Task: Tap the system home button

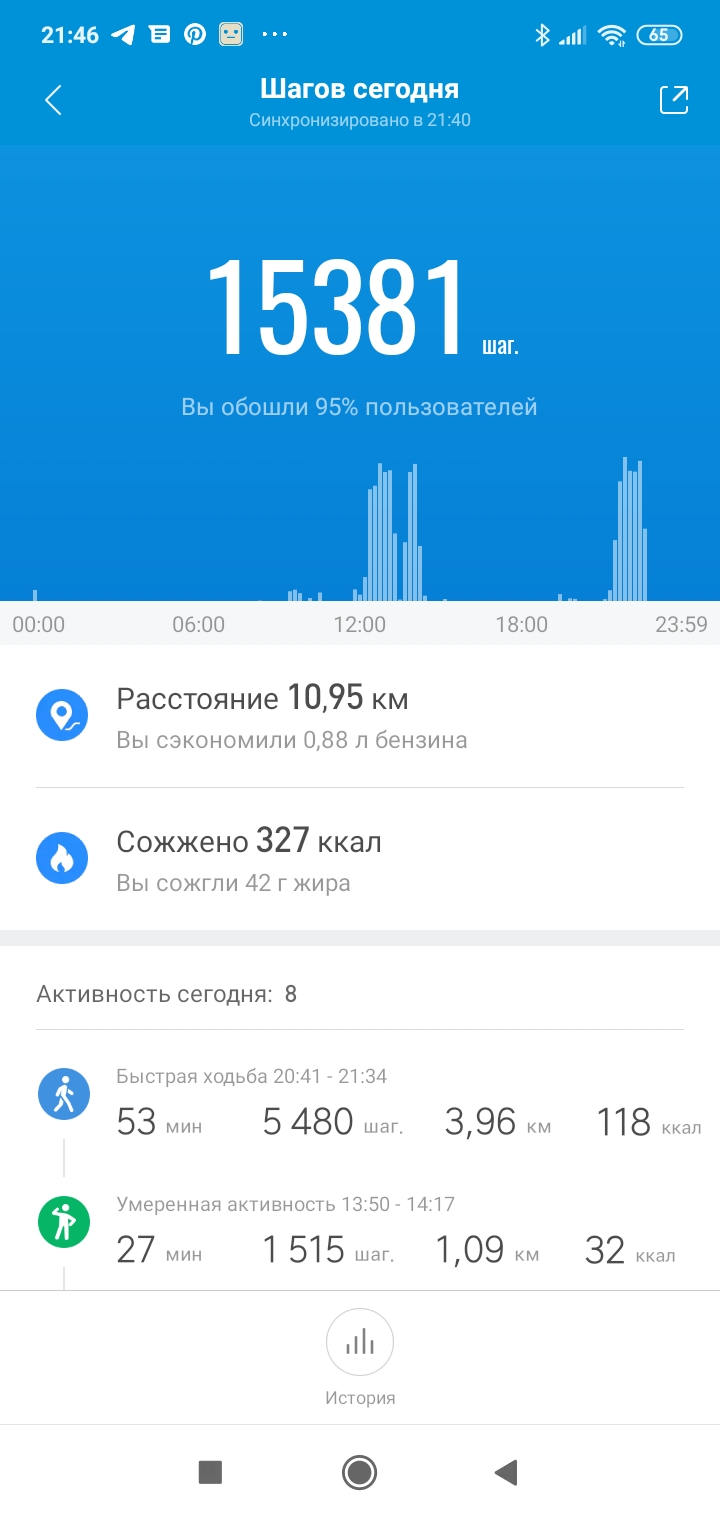Action: click(x=359, y=1472)
